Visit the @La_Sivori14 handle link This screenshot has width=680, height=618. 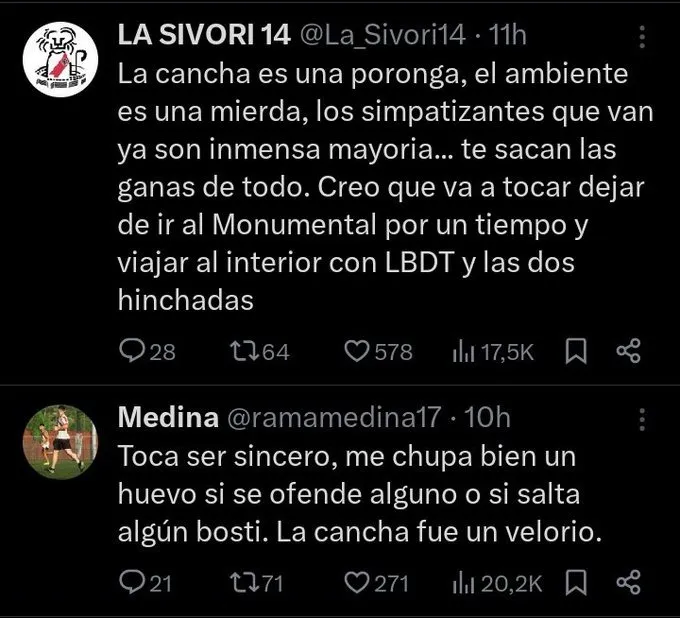(381, 36)
